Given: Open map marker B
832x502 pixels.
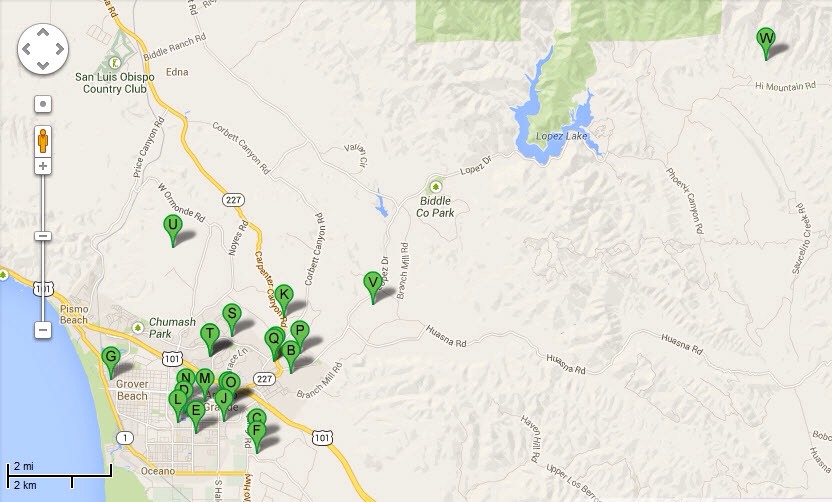Looking at the screenshot, I should pos(290,351).
